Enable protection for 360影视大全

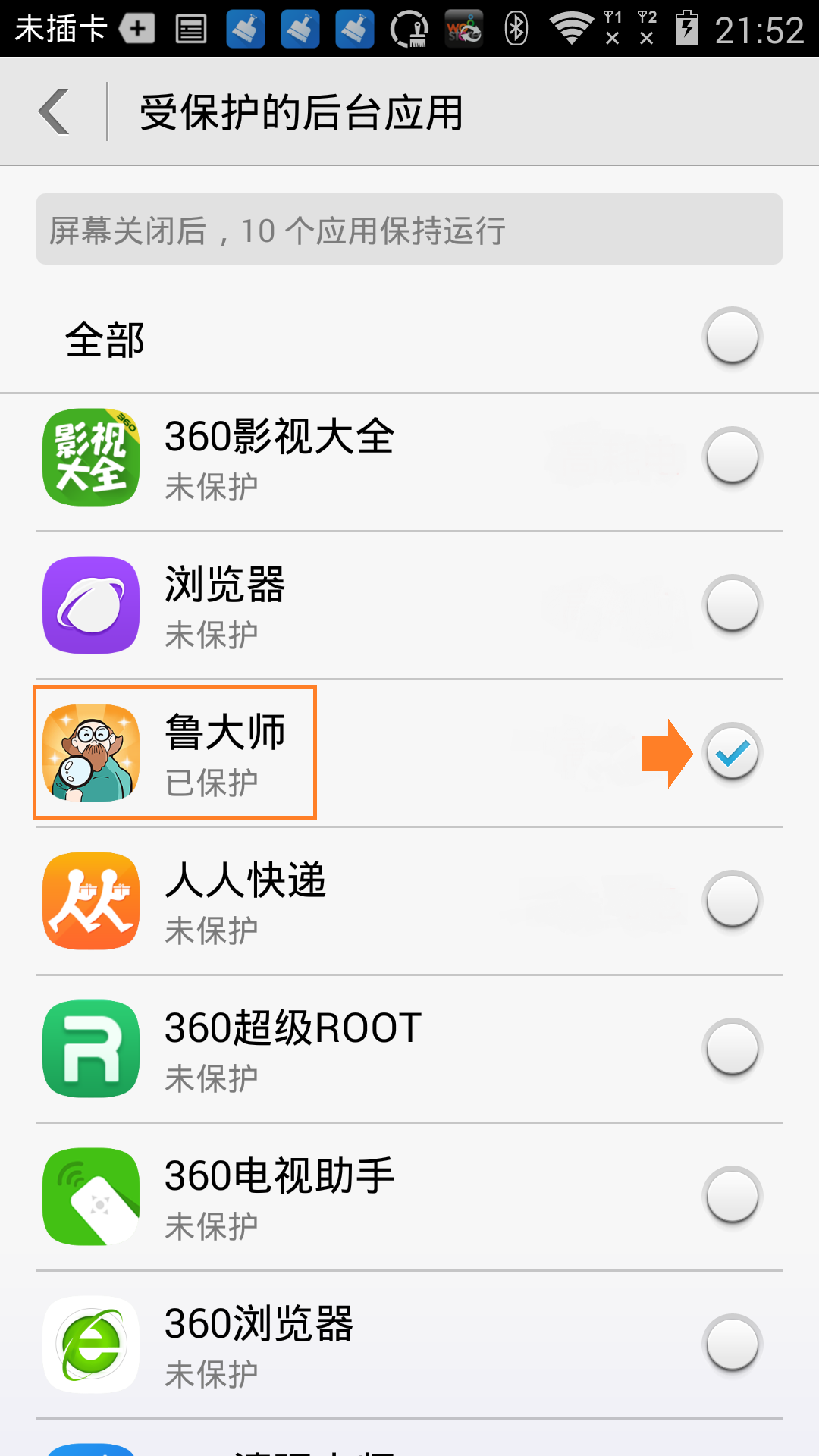point(732,457)
